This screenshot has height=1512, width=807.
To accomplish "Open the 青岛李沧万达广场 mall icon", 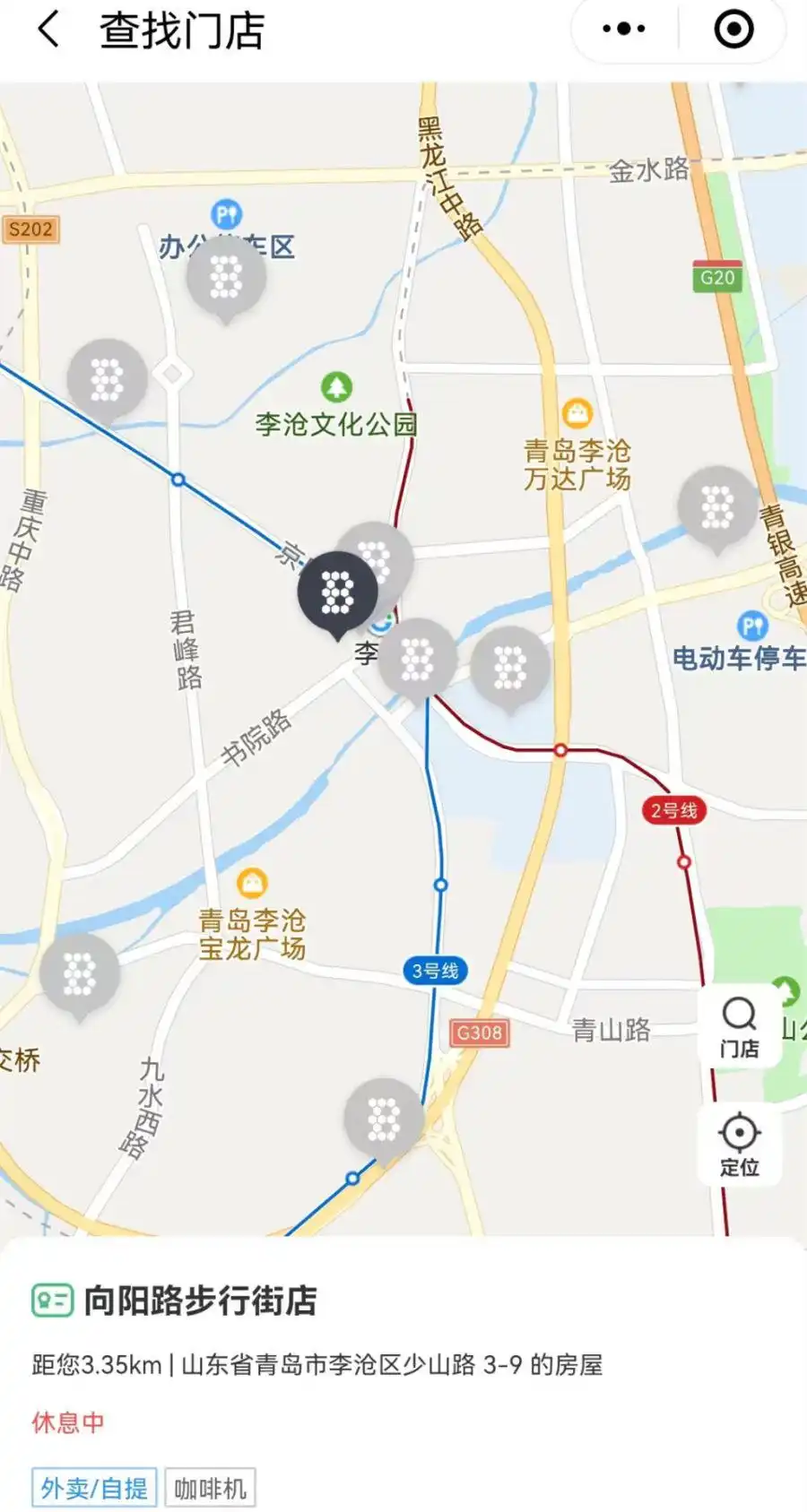I will coord(577,414).
